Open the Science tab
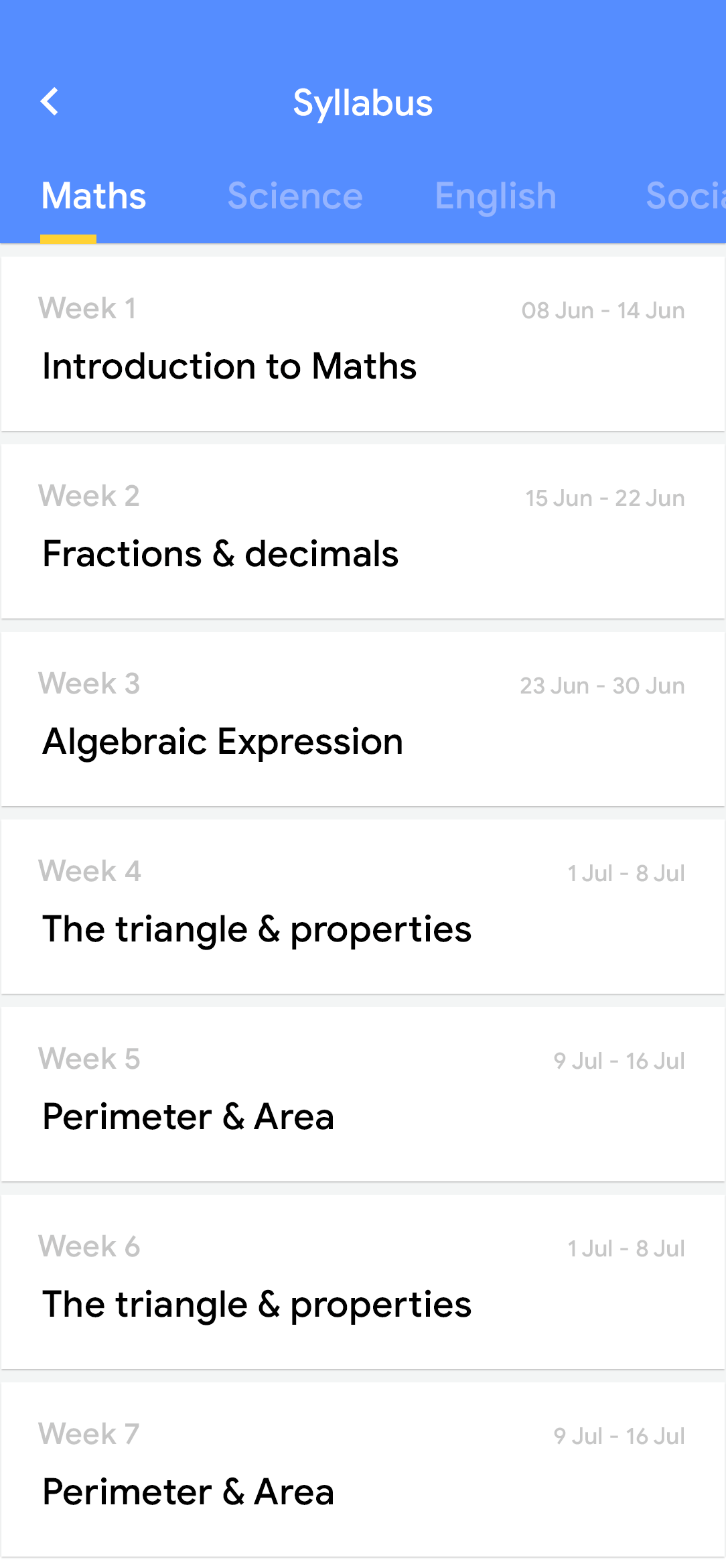Screen dimensions: 726x1568 click(295, 196)
